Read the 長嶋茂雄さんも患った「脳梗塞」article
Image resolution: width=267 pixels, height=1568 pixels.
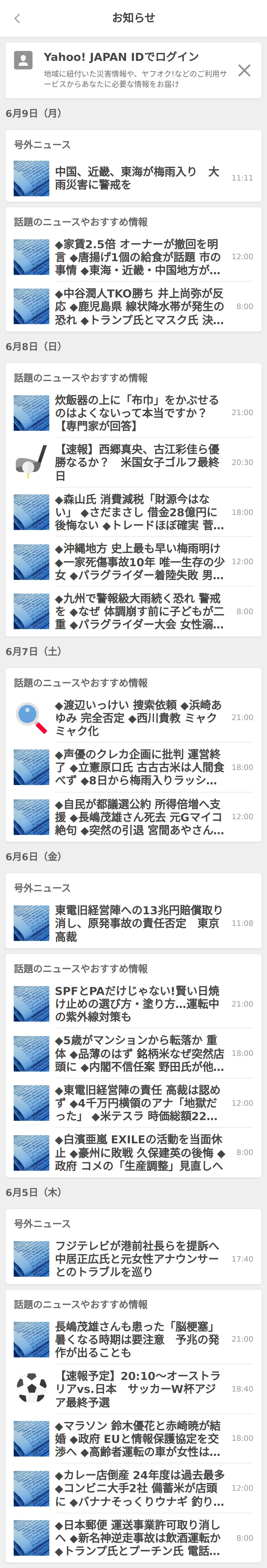coord(137,1339)
